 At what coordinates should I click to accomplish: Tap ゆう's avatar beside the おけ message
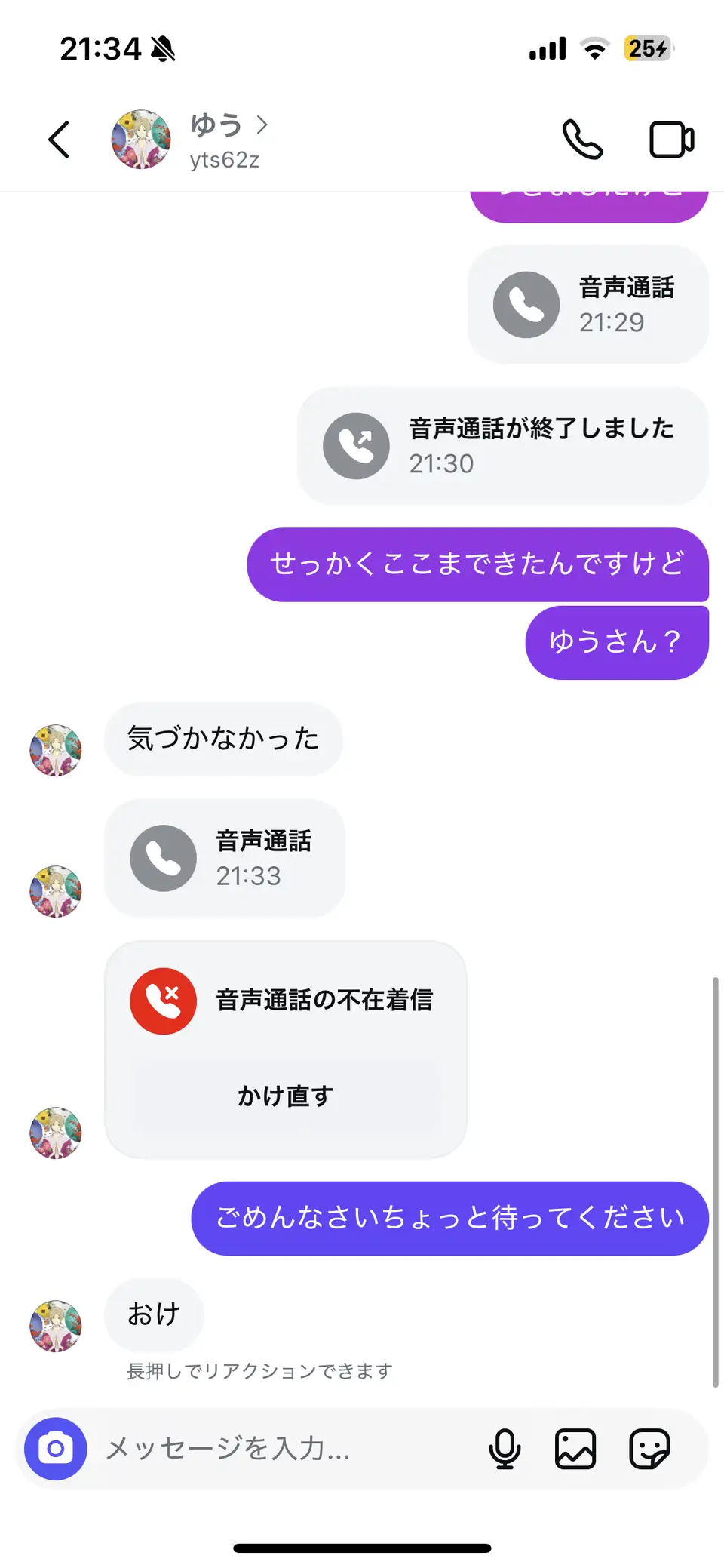coord(56,1326)
